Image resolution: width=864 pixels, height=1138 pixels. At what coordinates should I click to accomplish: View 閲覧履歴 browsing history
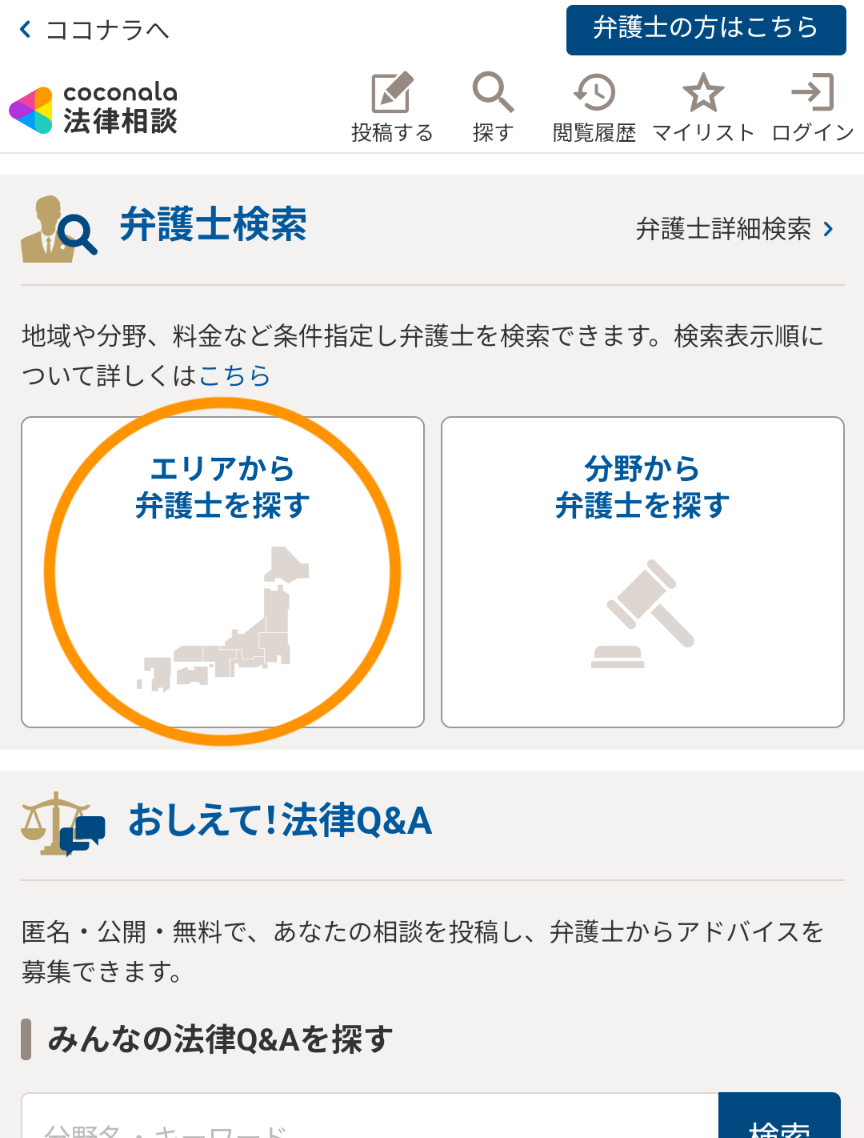(594, 108)
